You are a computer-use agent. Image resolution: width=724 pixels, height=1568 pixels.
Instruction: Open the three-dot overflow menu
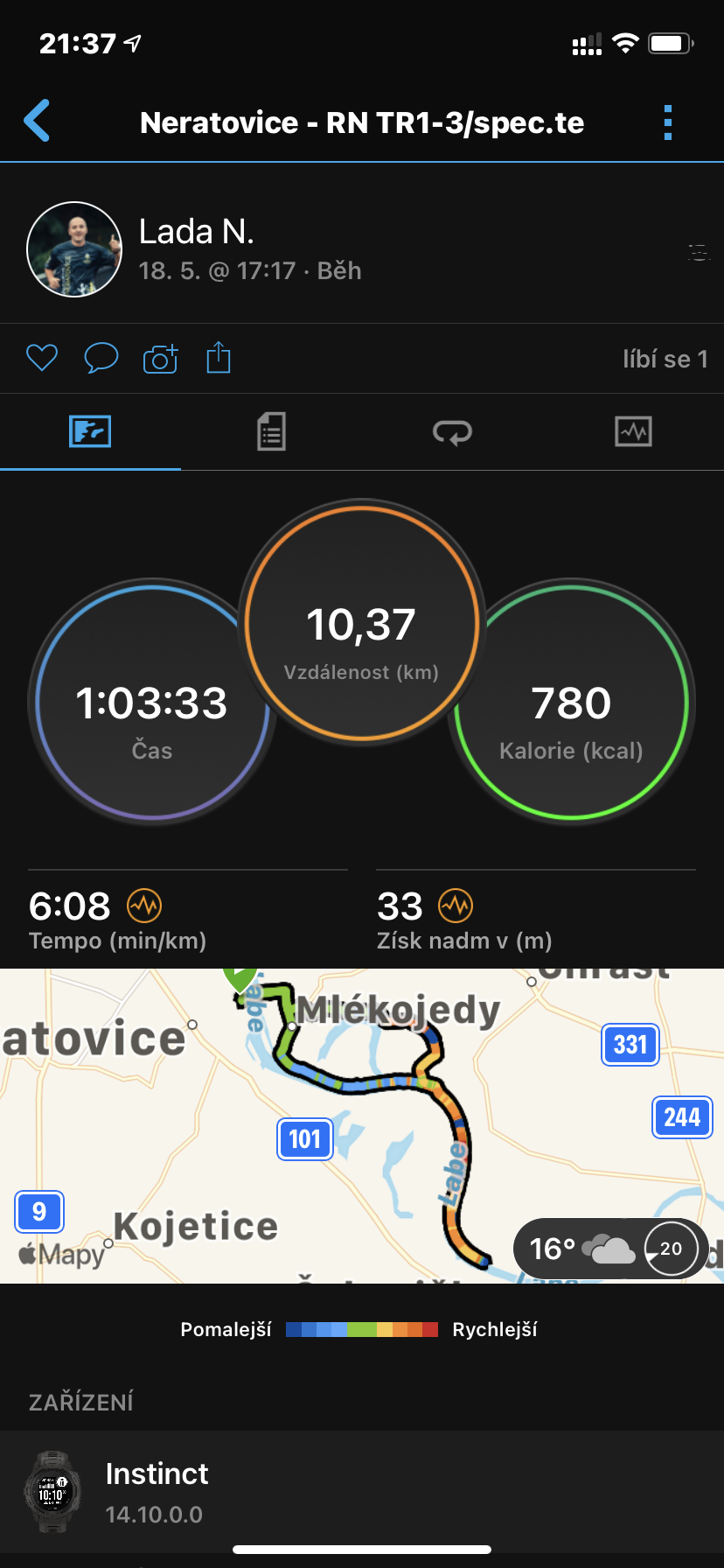(x=668, y=122)
